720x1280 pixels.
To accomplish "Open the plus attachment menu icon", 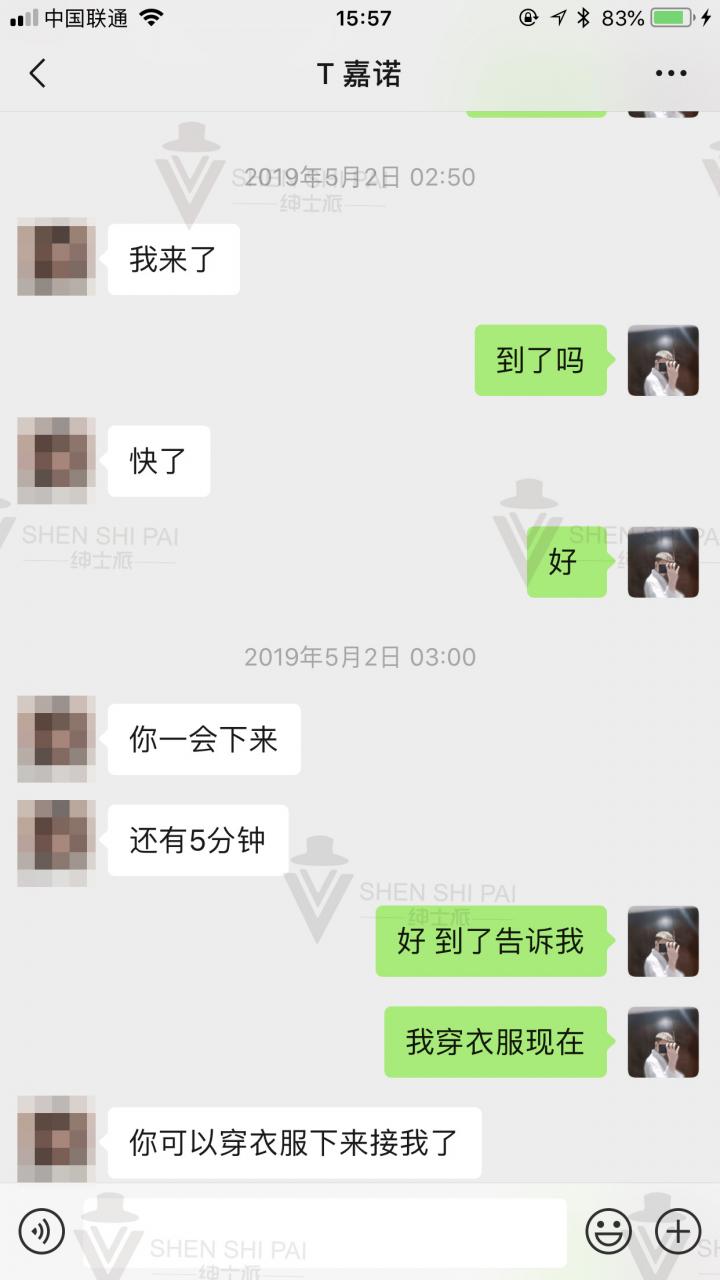I will [x=679, y=1231].
